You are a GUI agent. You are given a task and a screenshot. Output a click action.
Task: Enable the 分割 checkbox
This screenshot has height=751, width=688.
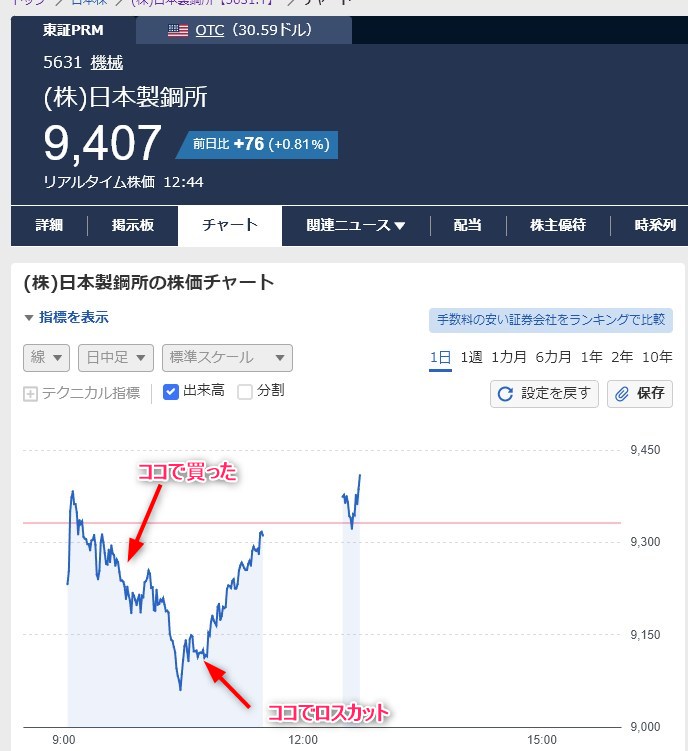(x=245, y=391)
